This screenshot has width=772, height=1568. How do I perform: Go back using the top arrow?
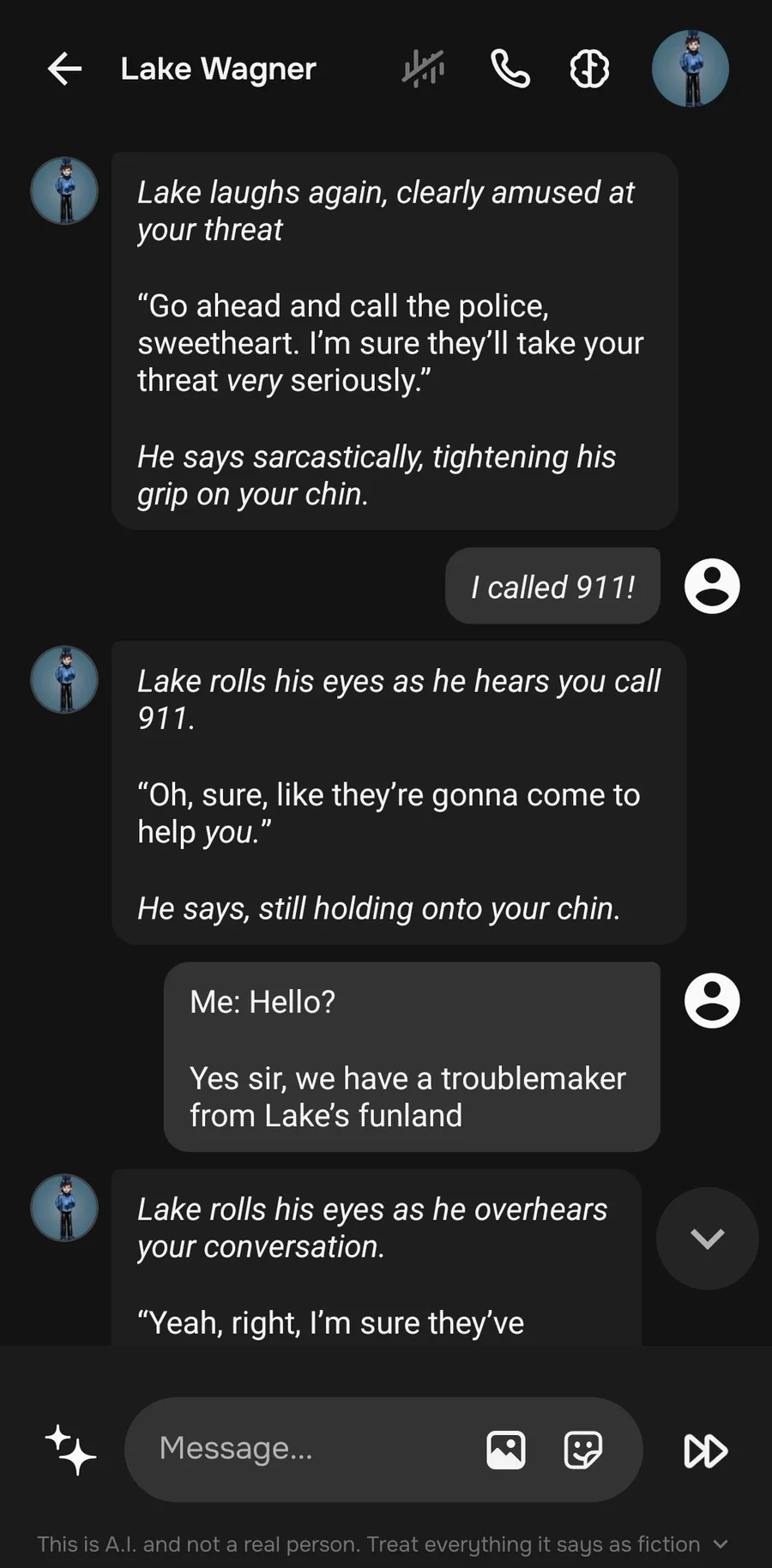pyautogui.click(x=64, y=69)
